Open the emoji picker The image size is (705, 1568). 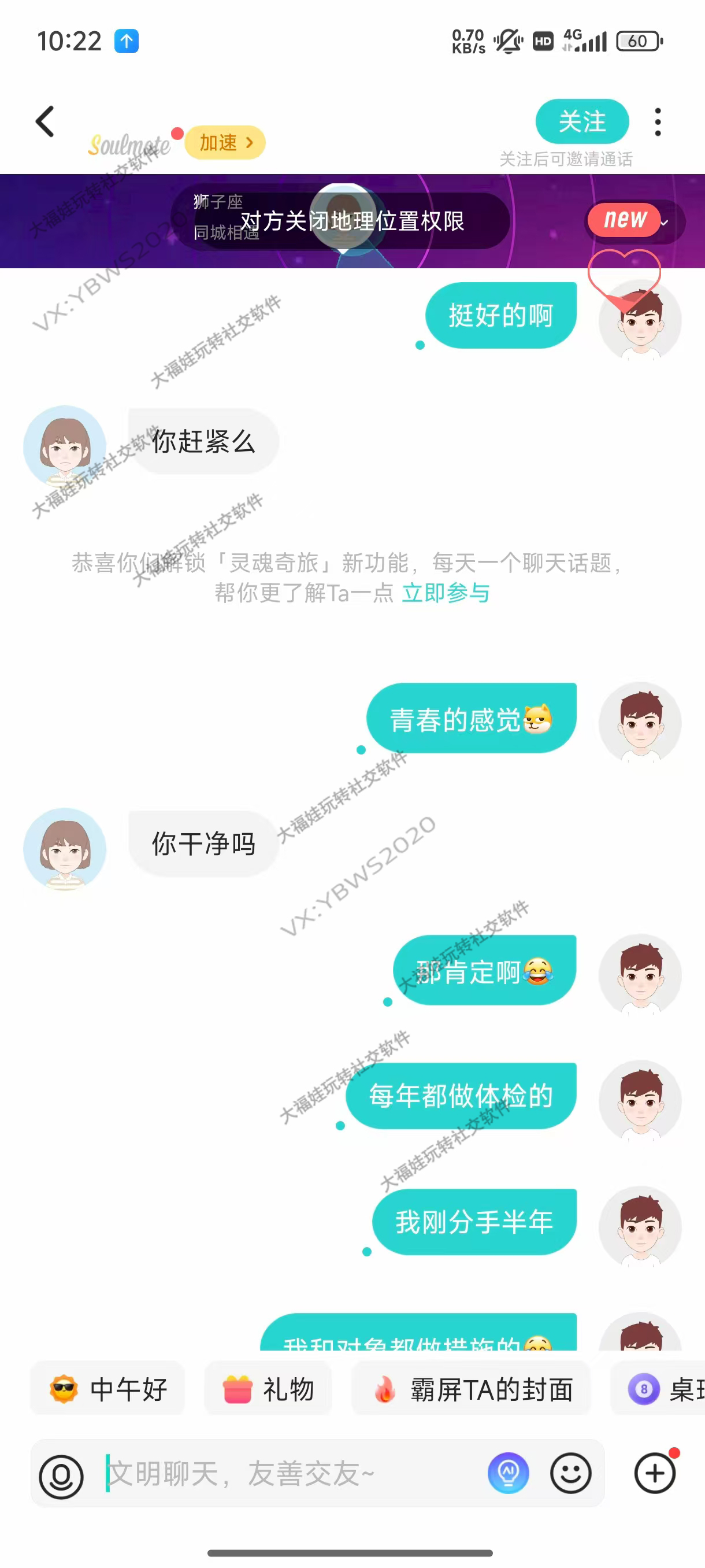click(570, 1473)
